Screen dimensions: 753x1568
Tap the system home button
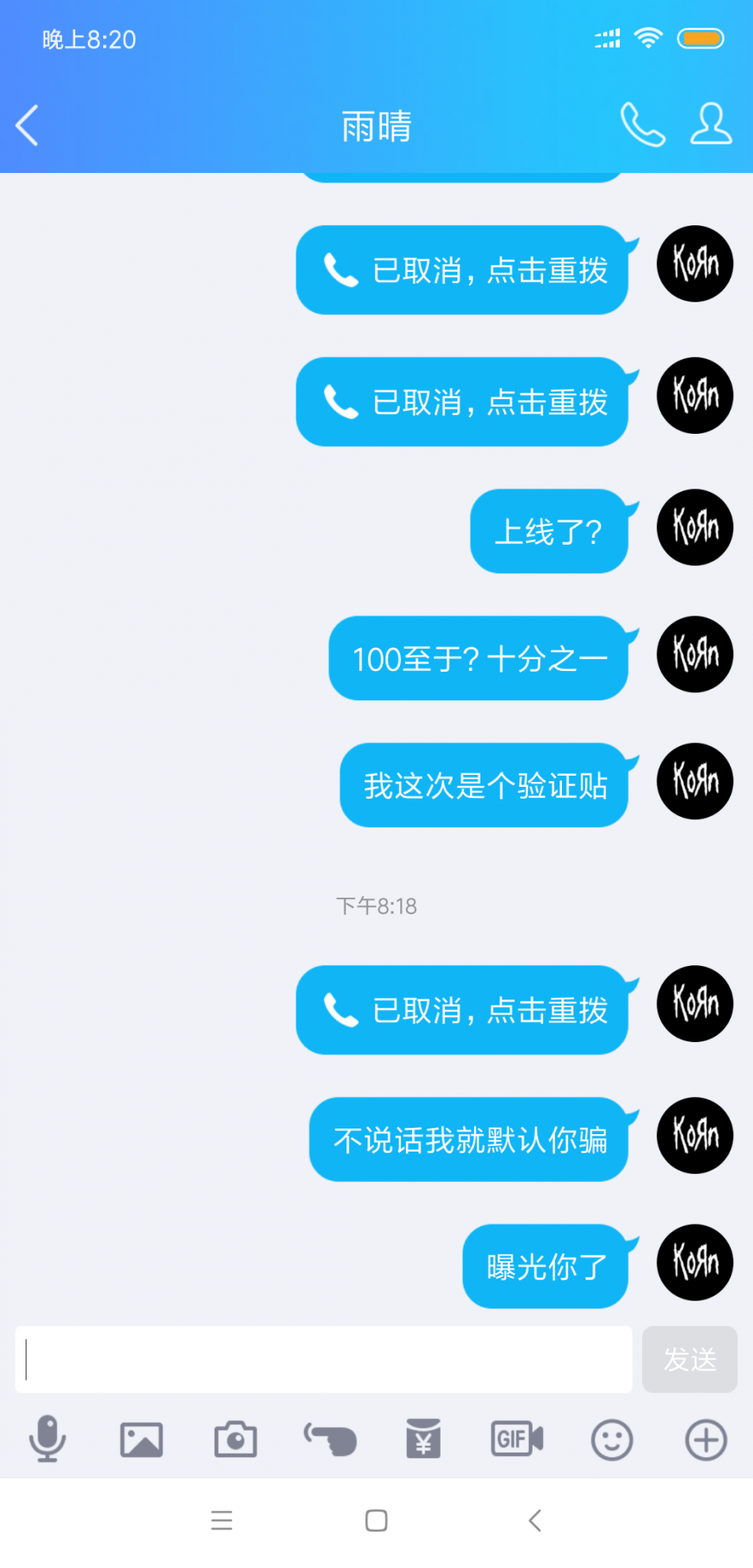pyautogui.click(x=376, y=1520)
